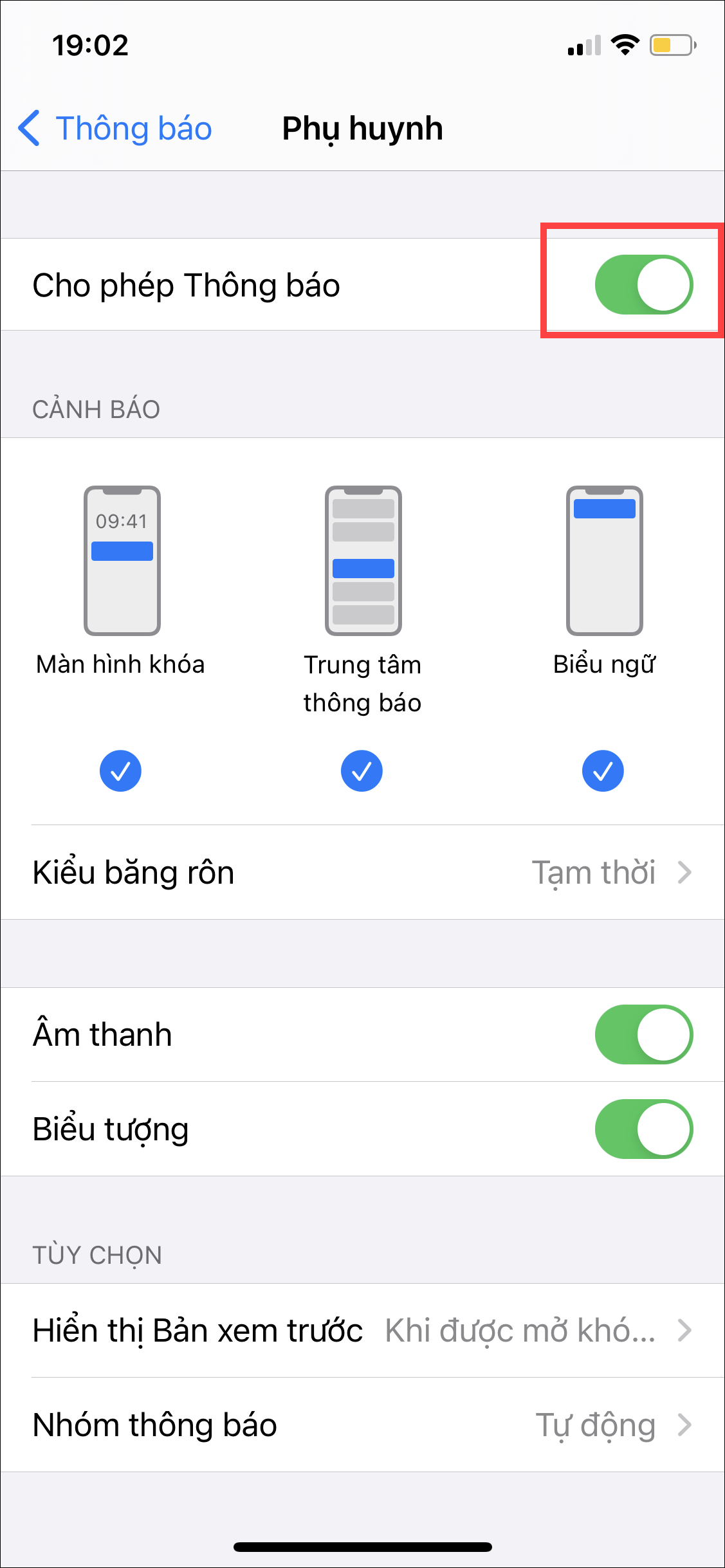Uncheck Trung tâm thông báo alerts
Viewport: 725px width, 1568px height.
pos(362,770)
